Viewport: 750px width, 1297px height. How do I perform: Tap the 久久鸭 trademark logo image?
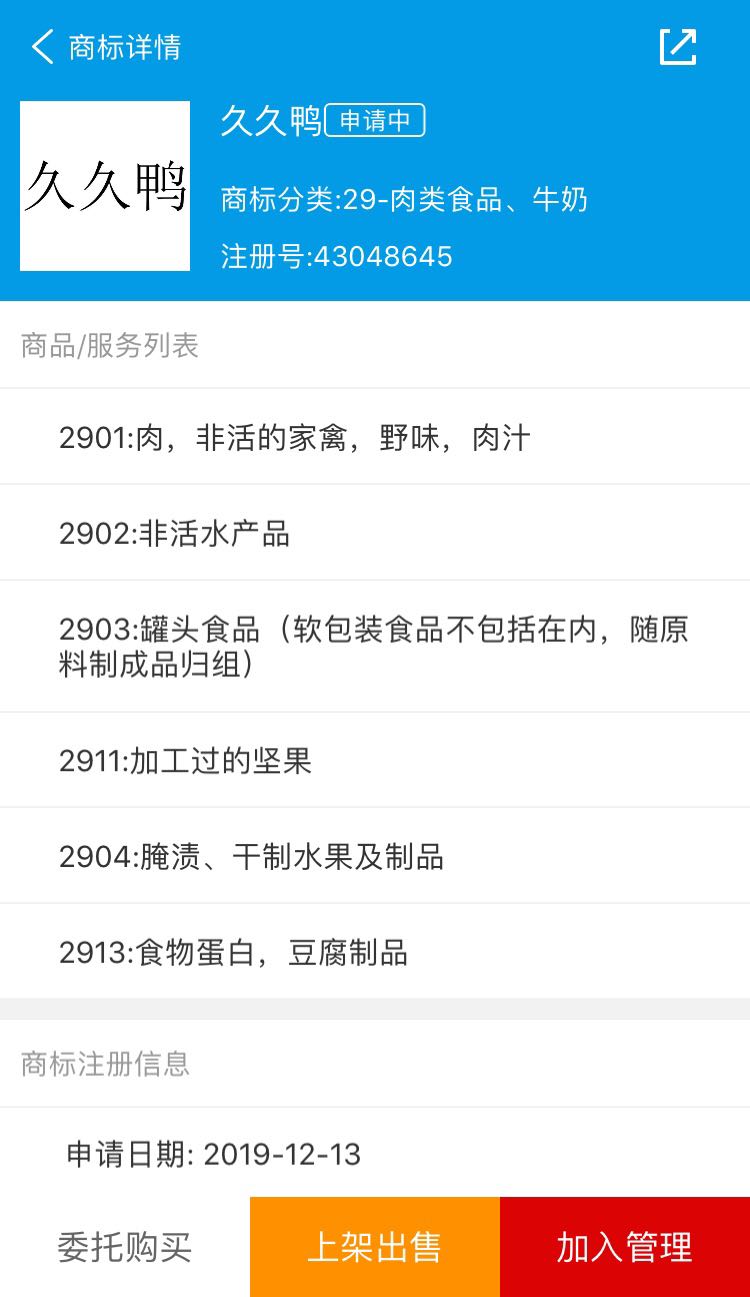104,185
